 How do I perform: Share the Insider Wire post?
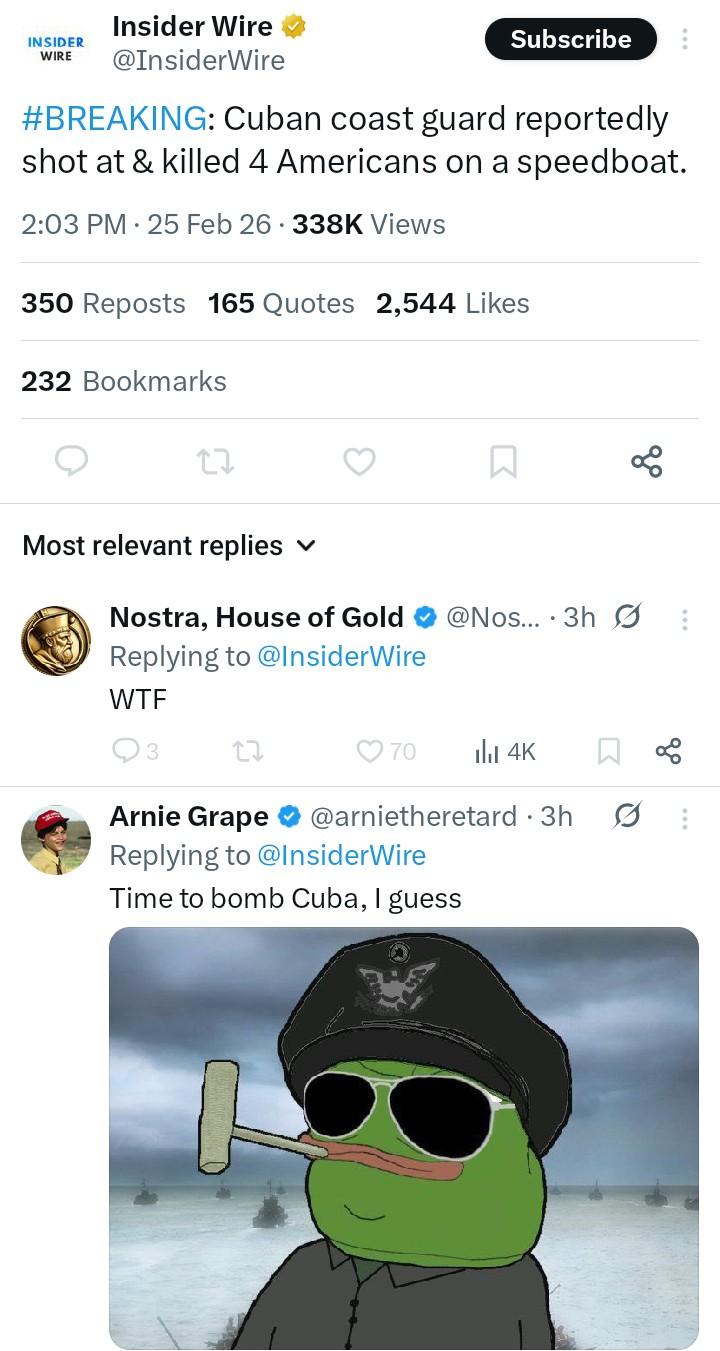[x=646, y=461]
